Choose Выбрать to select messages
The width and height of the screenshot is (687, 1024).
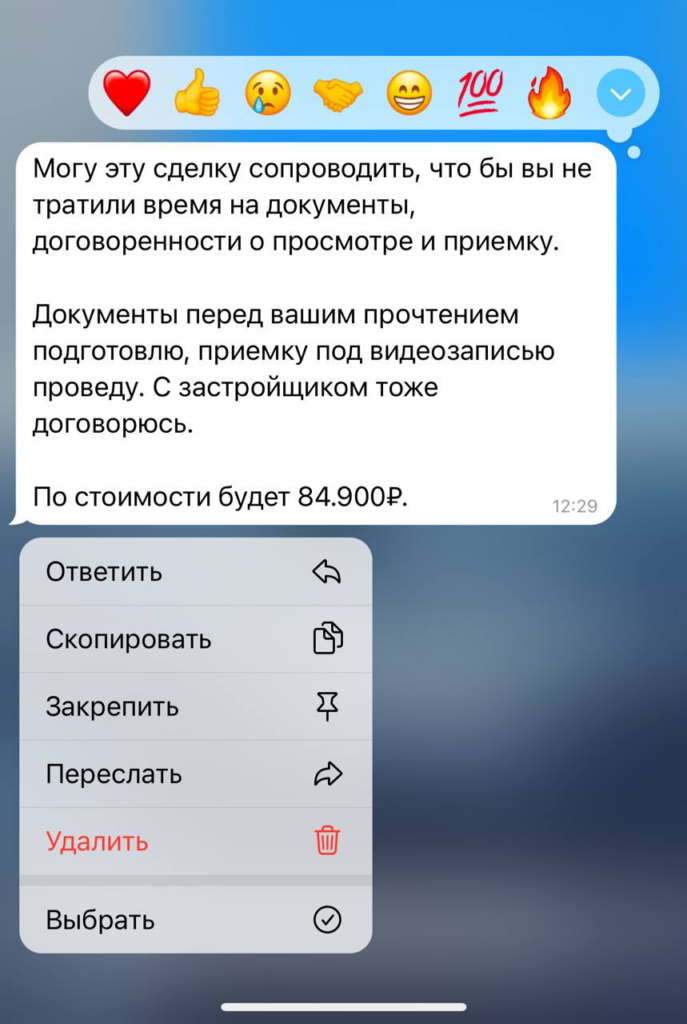(195, 920)
